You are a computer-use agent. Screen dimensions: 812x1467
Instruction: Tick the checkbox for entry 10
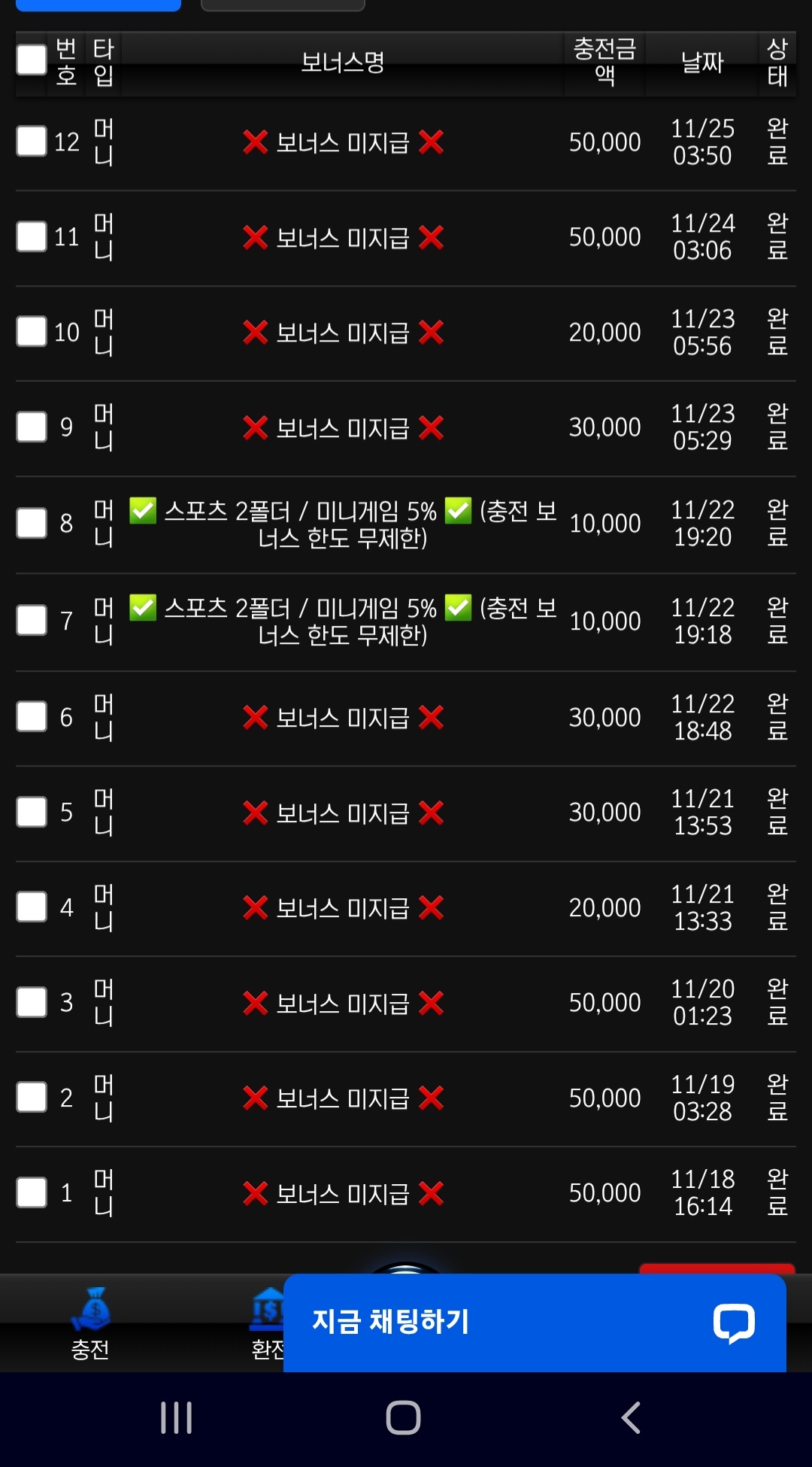click(x=32, y=332)
